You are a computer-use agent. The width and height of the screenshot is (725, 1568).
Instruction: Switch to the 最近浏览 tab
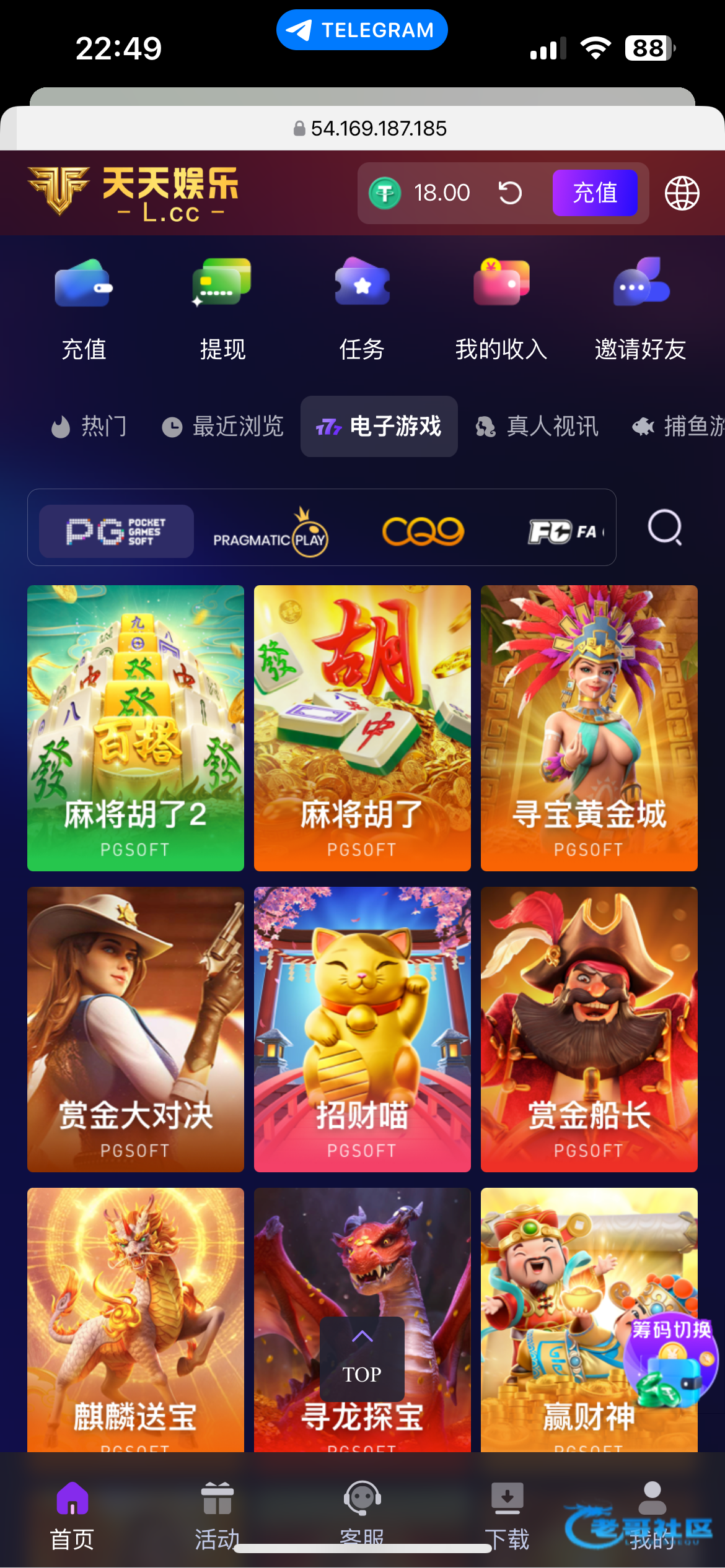click(223, 427)
